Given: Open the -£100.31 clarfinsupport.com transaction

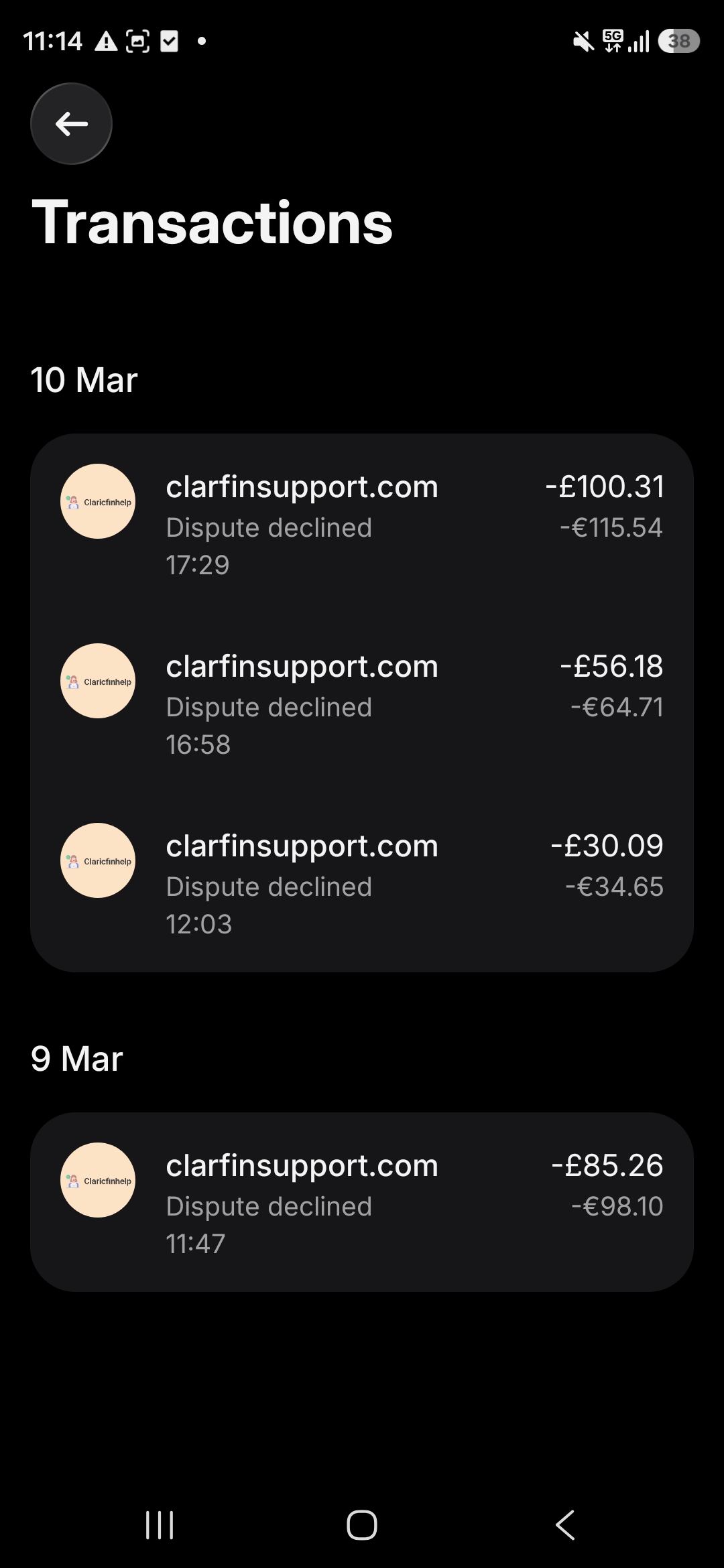Looking at the screenshot, I should click(x=362, y=525).
